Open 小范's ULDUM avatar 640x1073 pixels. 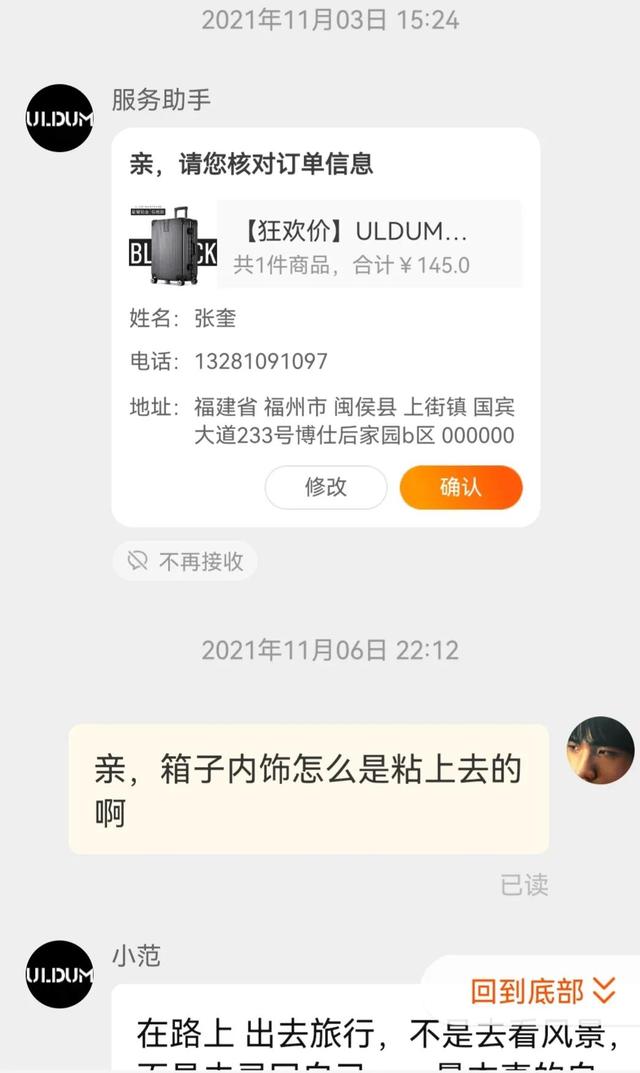click(59, 974)
